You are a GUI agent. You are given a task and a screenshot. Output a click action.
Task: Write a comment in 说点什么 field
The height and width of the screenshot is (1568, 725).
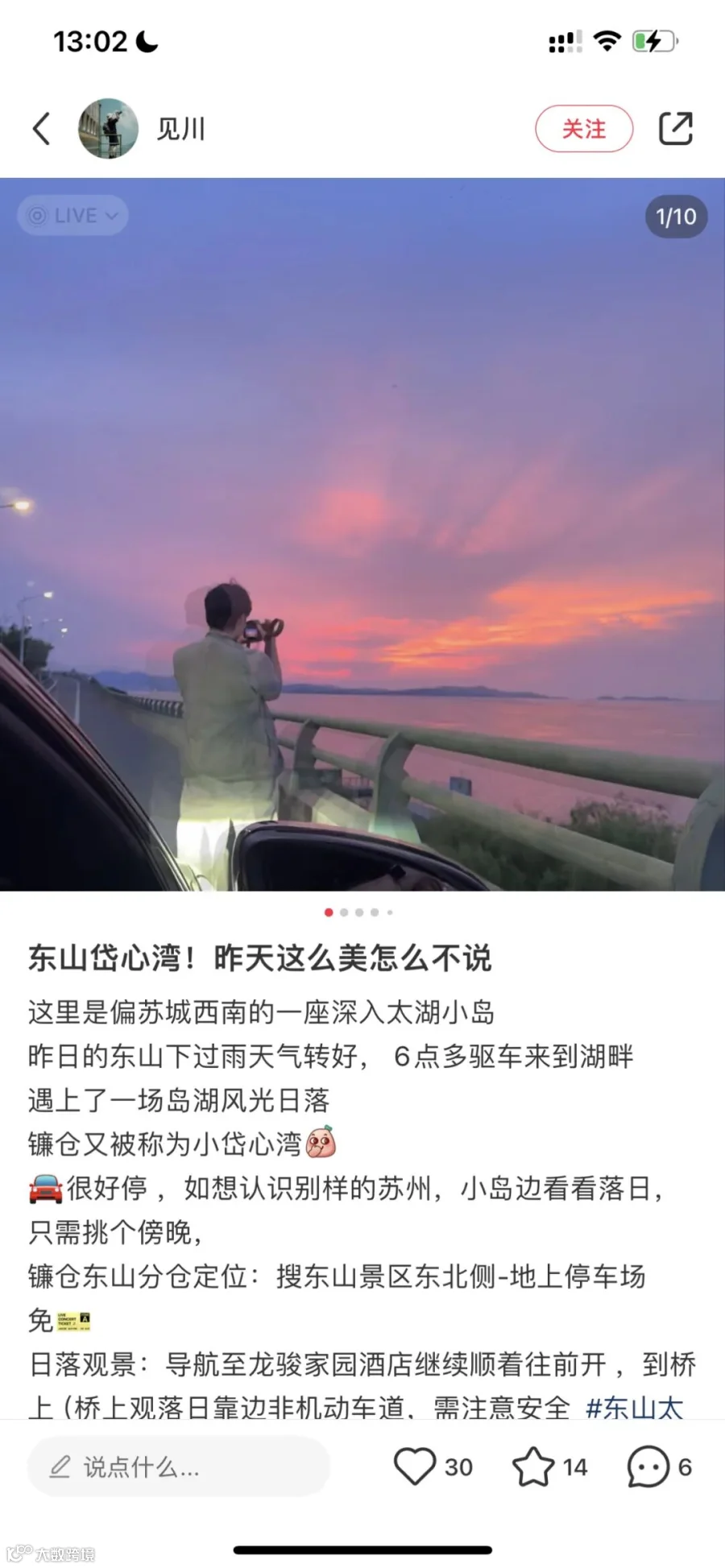[x=179, y=1467]
